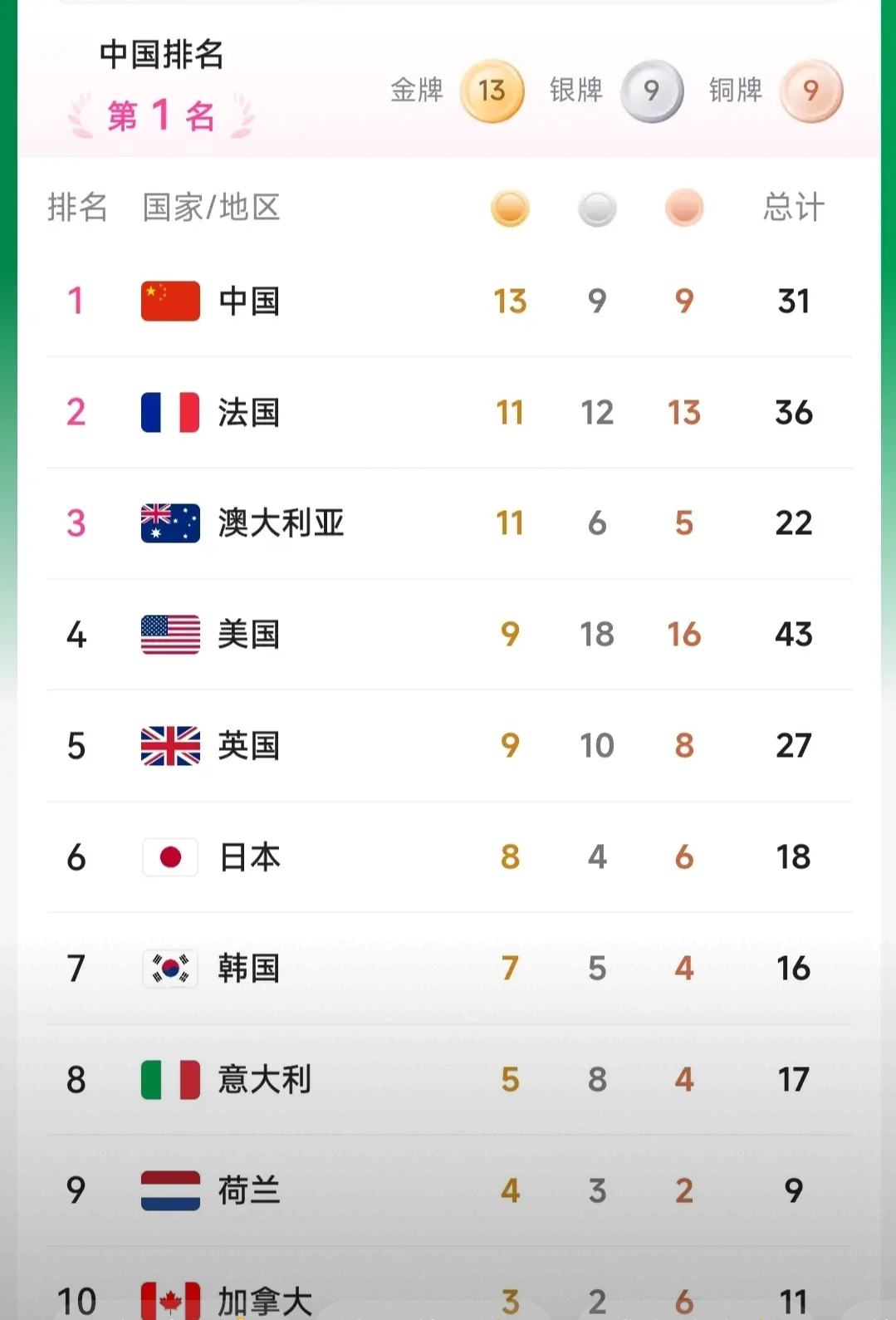
Task: Open the 中国排名 第1名 banner
Action: coord(159,83)
